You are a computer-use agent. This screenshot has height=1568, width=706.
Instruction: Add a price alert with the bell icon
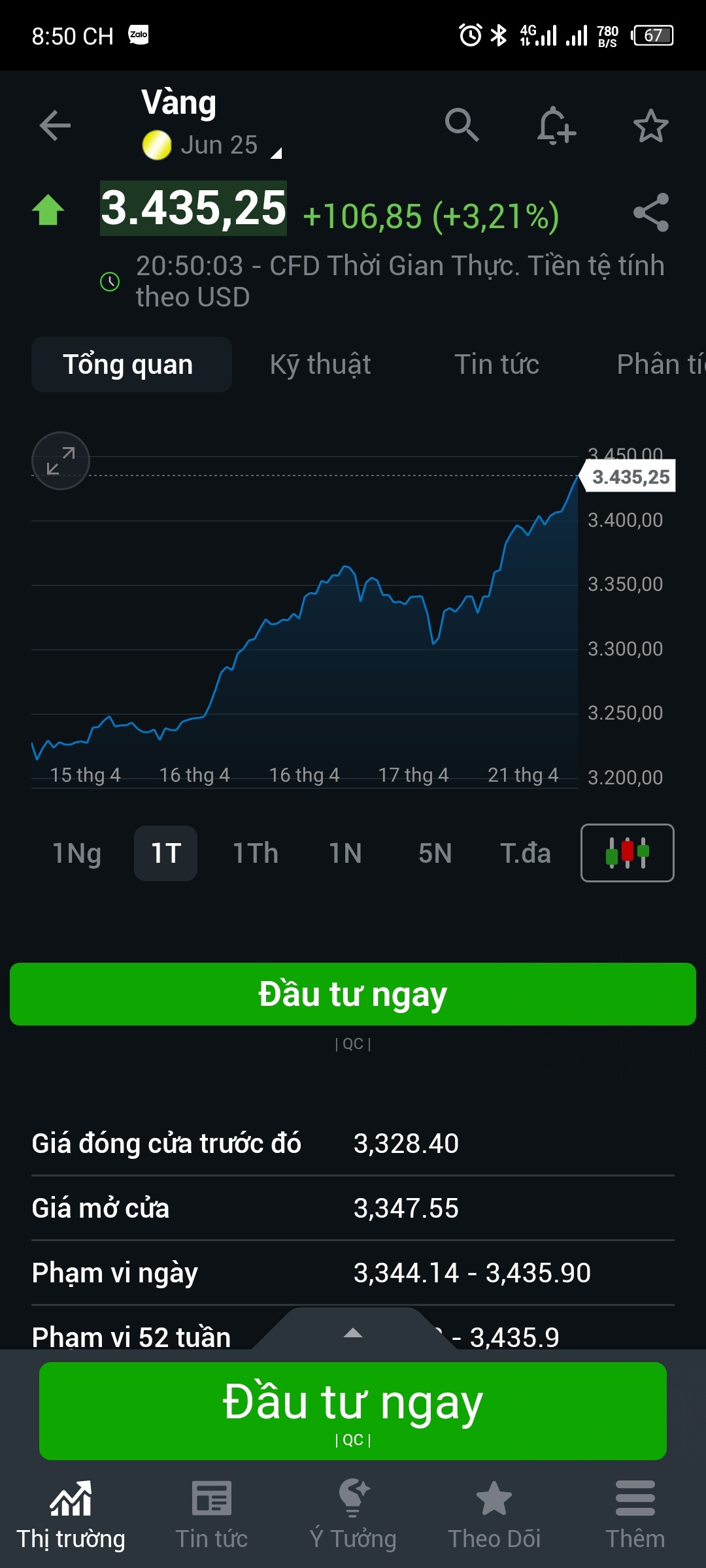(x=556, y=125)
